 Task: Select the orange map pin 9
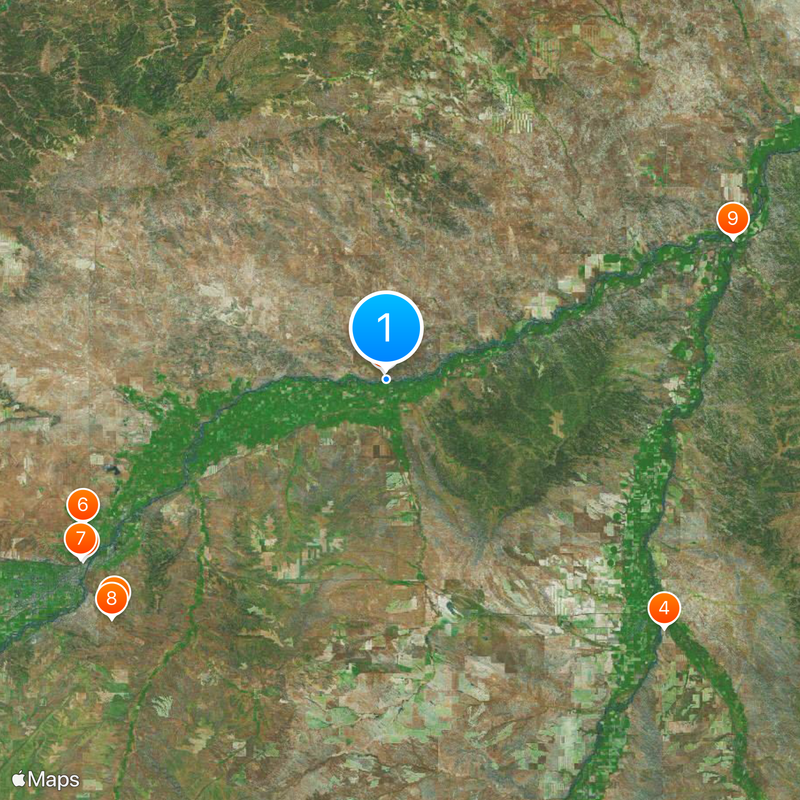pos(733,218)
